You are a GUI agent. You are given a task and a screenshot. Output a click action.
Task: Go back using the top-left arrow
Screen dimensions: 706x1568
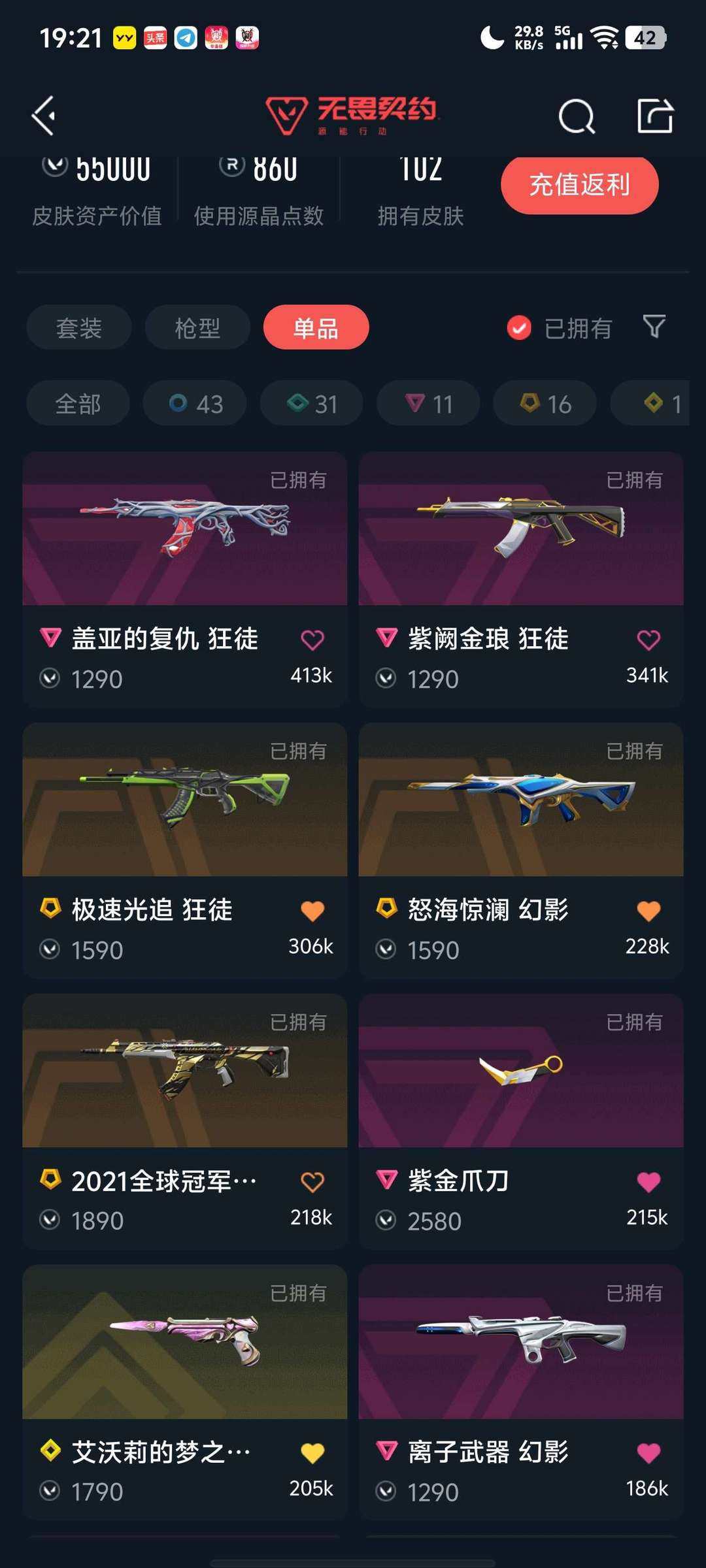pos(44,116)
